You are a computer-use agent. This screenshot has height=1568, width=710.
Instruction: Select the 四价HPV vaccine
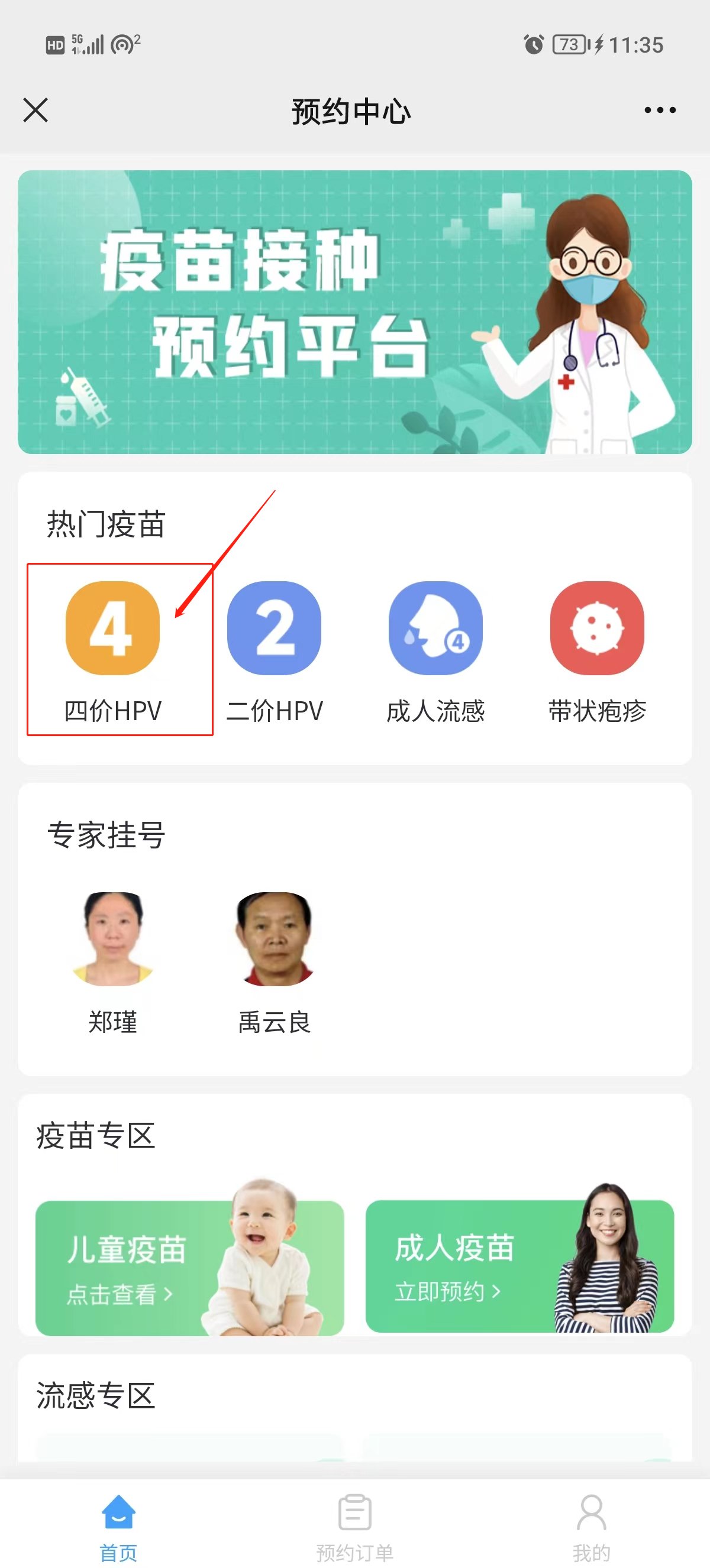pos(112,649)
